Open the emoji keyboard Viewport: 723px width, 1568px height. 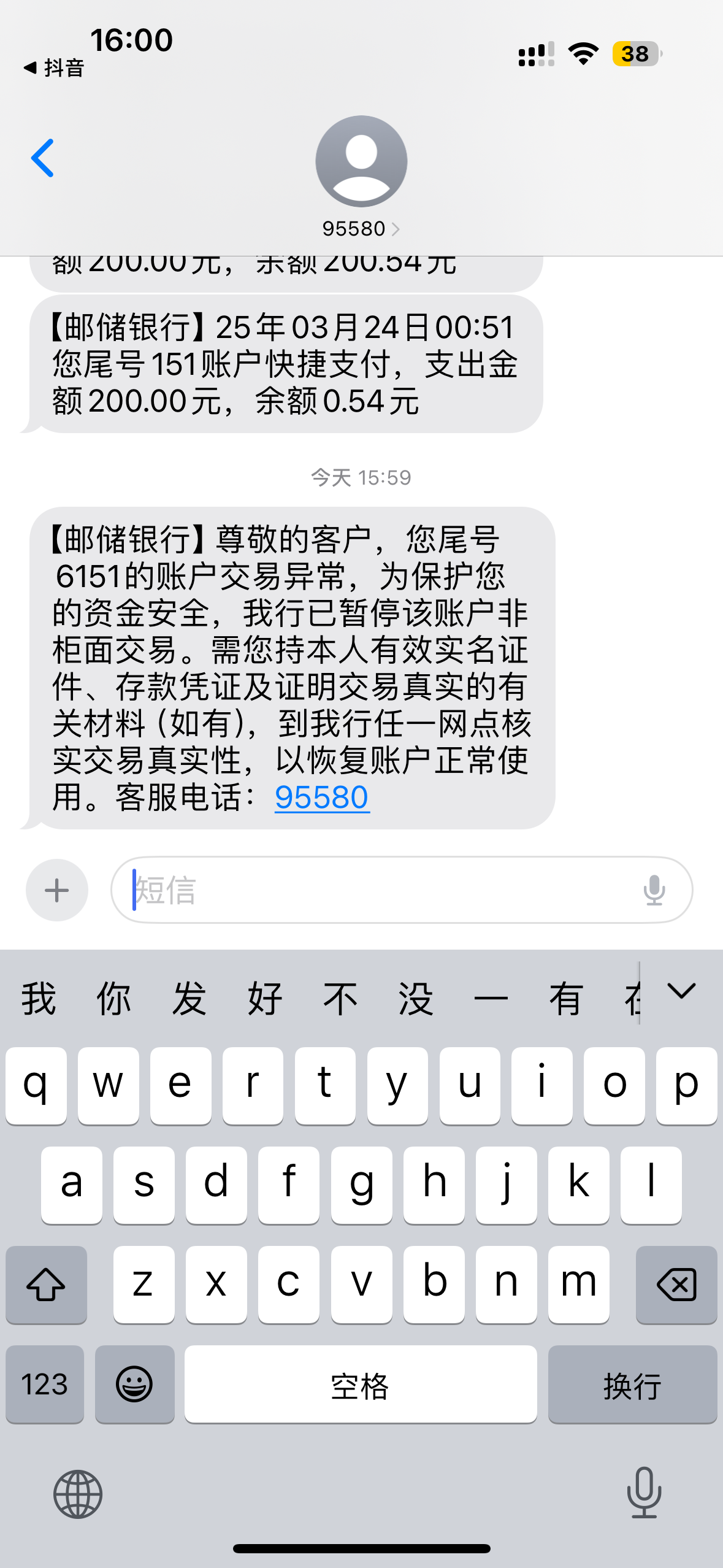point(134,1384)
